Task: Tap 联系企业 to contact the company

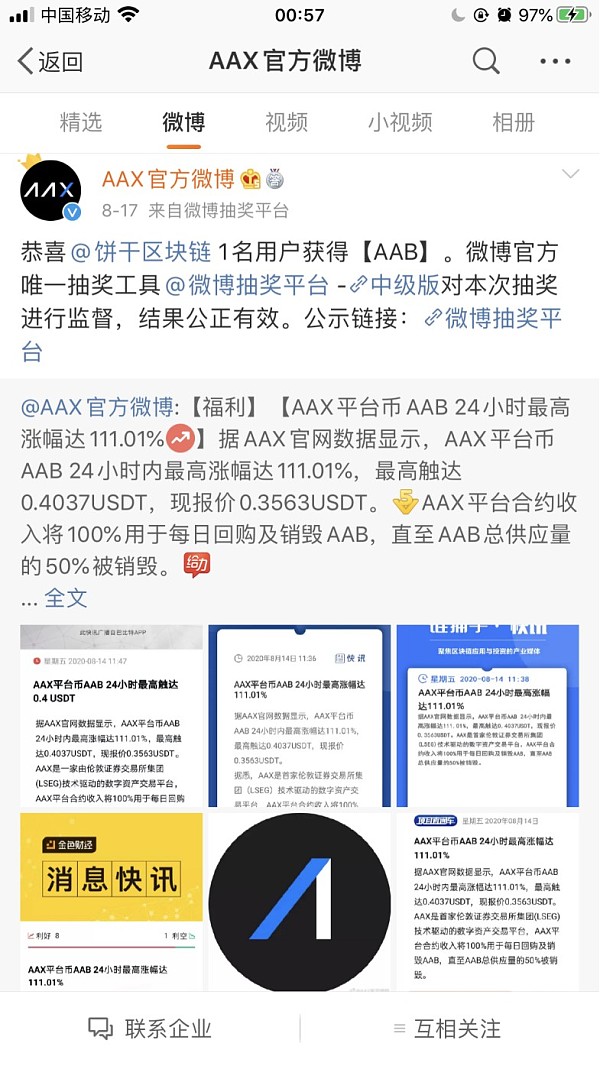Action: click(150, 1028)
